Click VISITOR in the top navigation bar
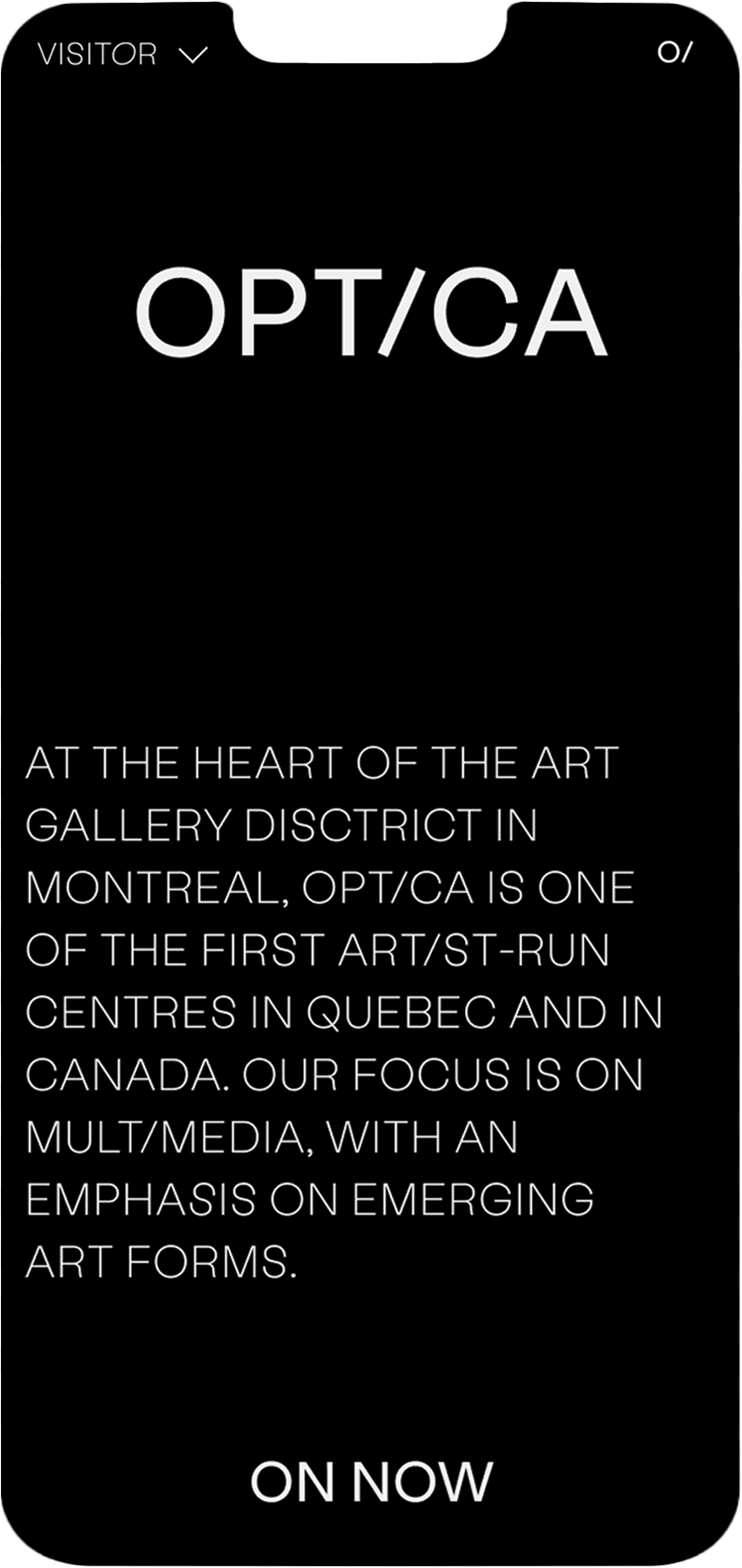Image resolution: width=742 pixels, height=1568 pixels. coord(97,54)
